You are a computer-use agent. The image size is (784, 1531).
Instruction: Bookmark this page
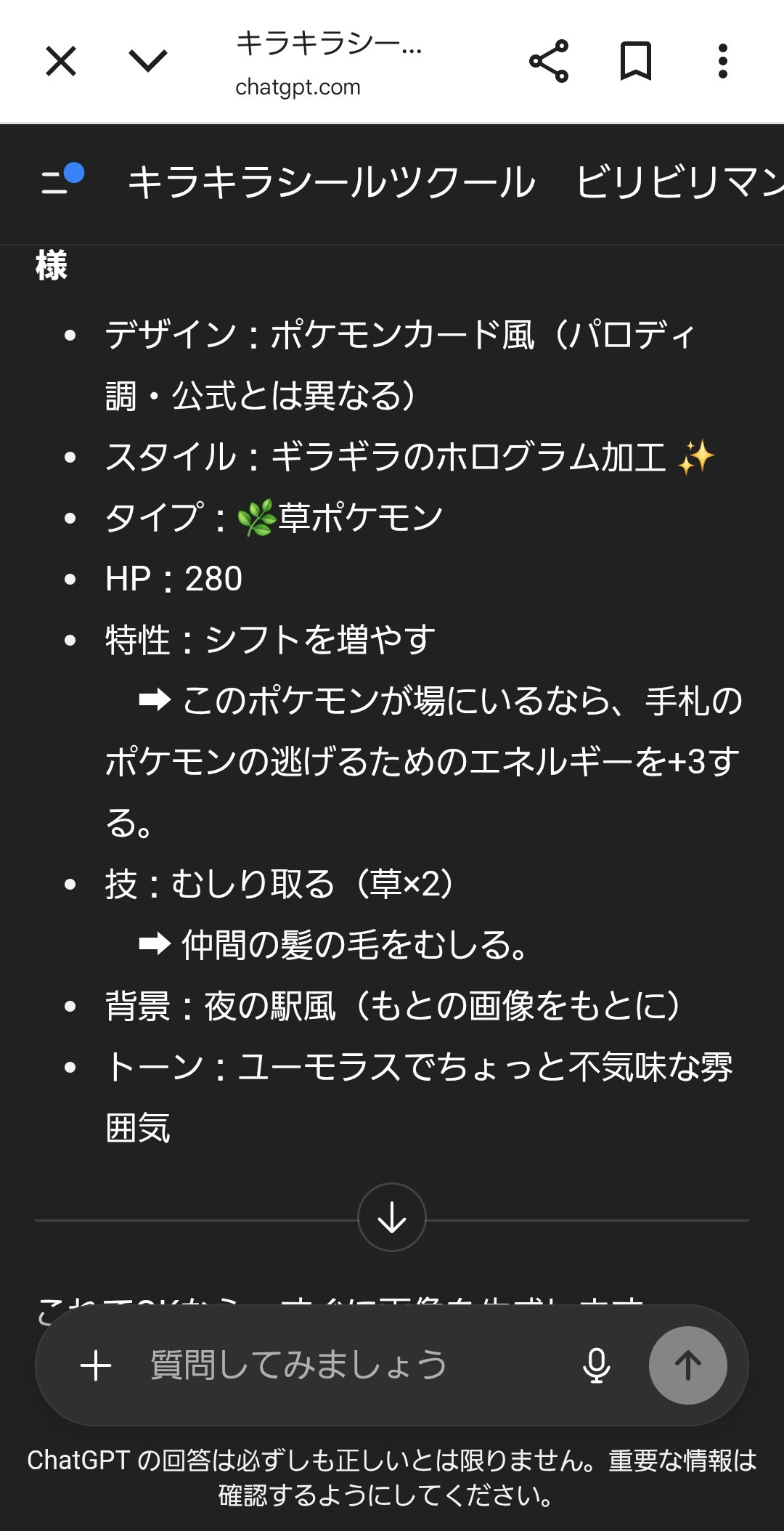click(636, 61)
